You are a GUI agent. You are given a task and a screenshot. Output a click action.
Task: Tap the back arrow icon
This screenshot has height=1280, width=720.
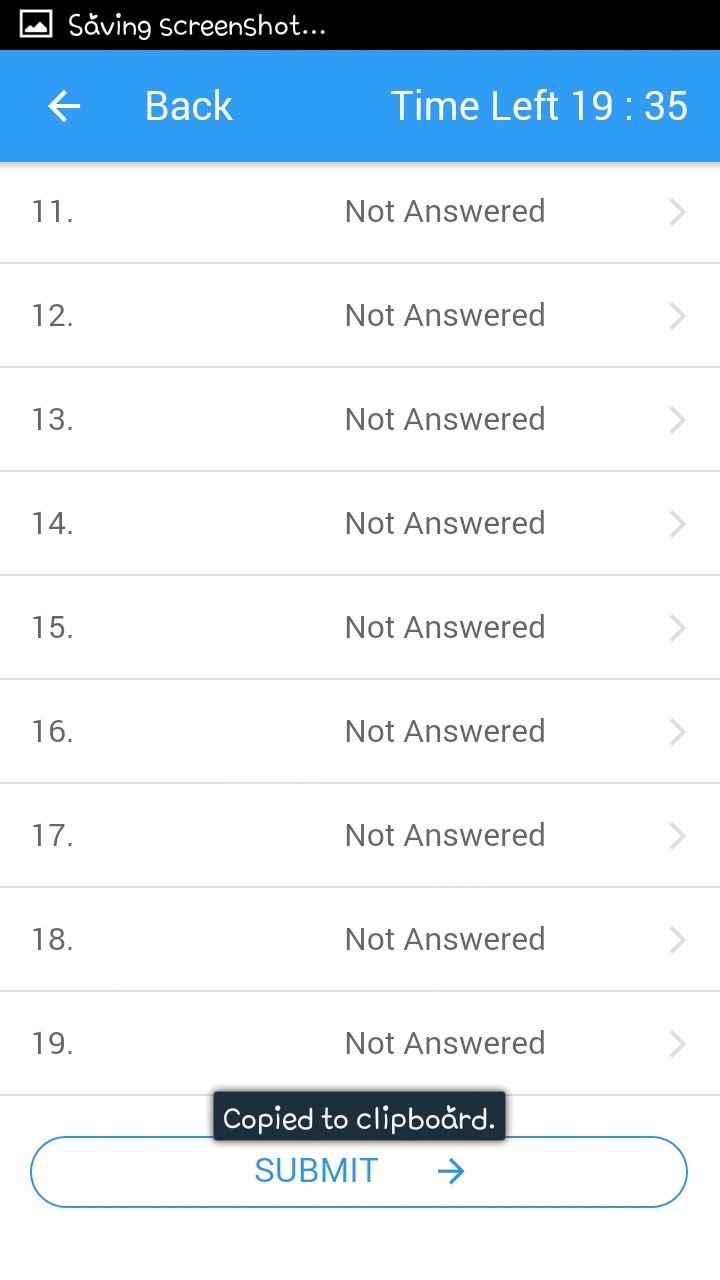click(x=64, y=106)
